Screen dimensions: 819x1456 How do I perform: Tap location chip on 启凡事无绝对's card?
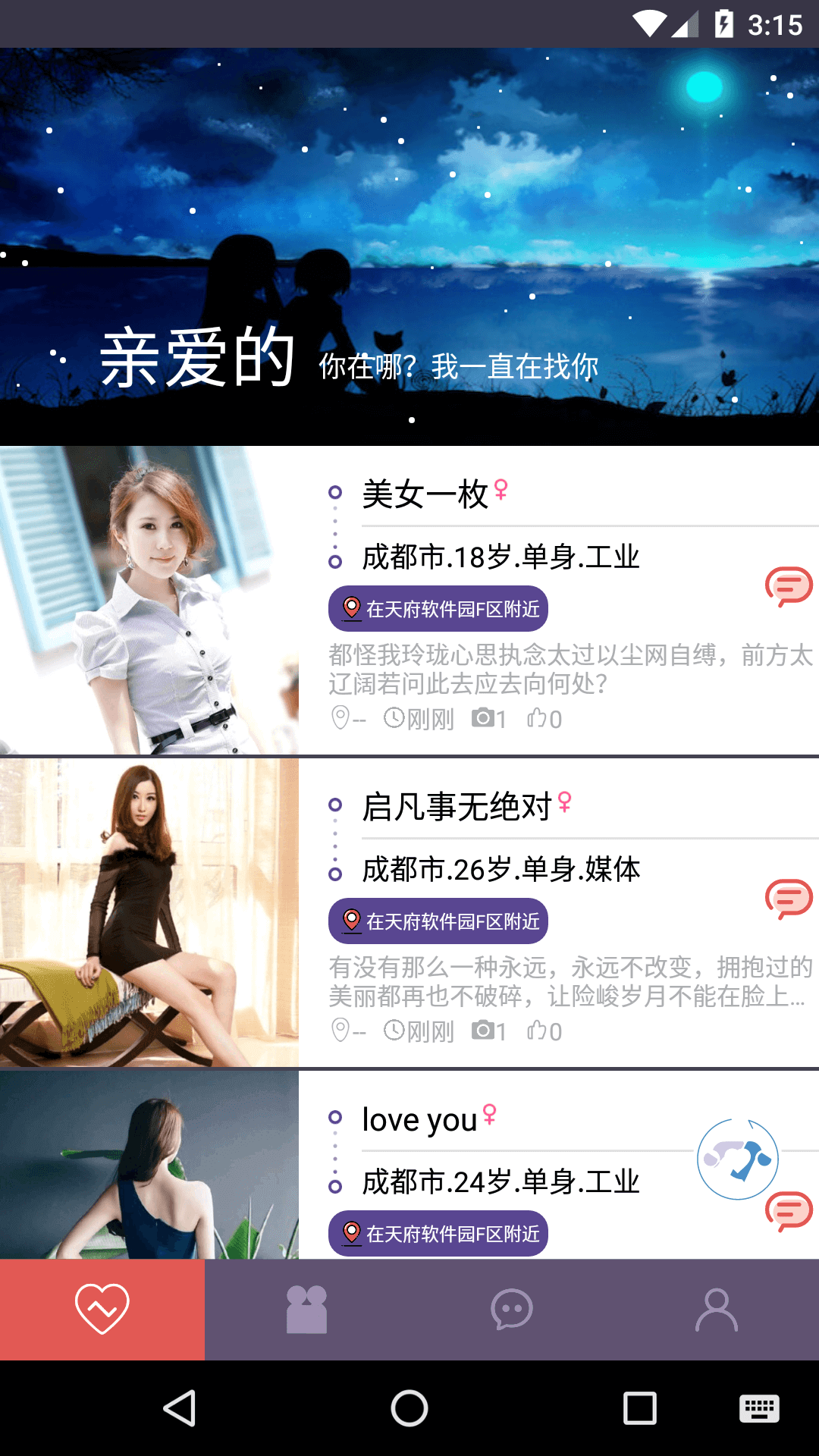(x=438, y=921)
